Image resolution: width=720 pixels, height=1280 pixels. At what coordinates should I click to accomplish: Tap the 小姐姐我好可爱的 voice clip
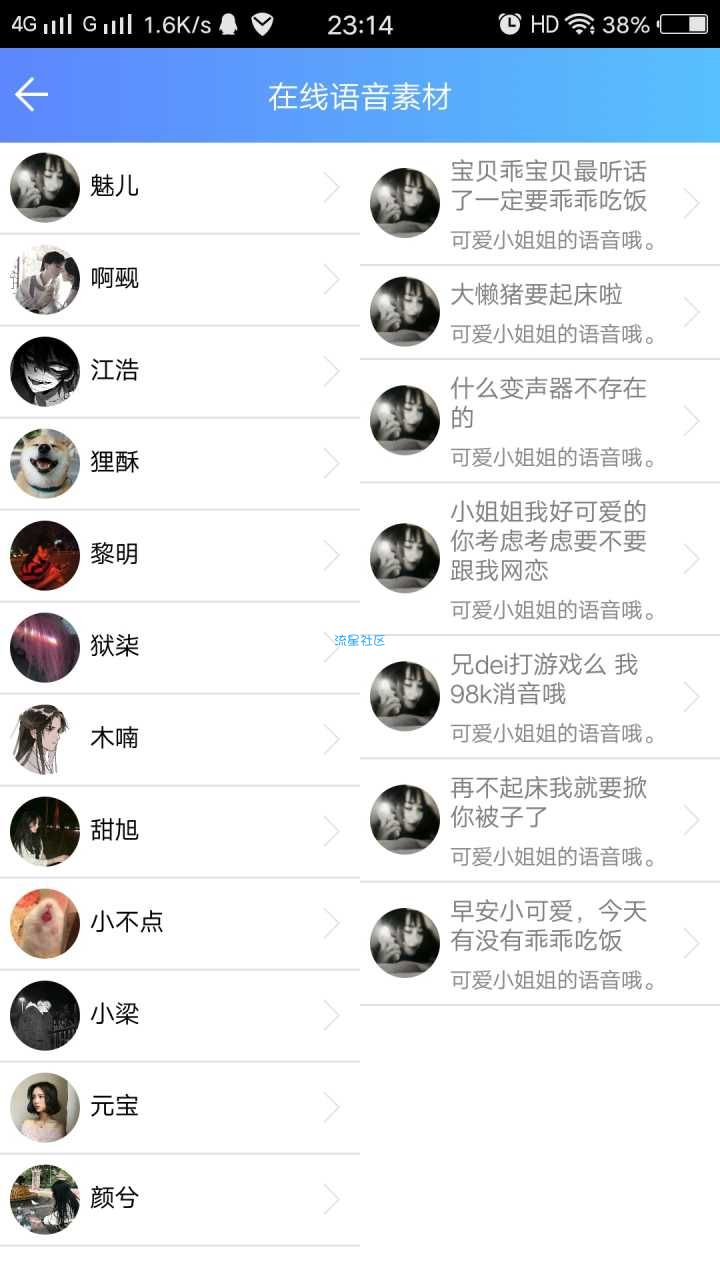coord(540,559)
